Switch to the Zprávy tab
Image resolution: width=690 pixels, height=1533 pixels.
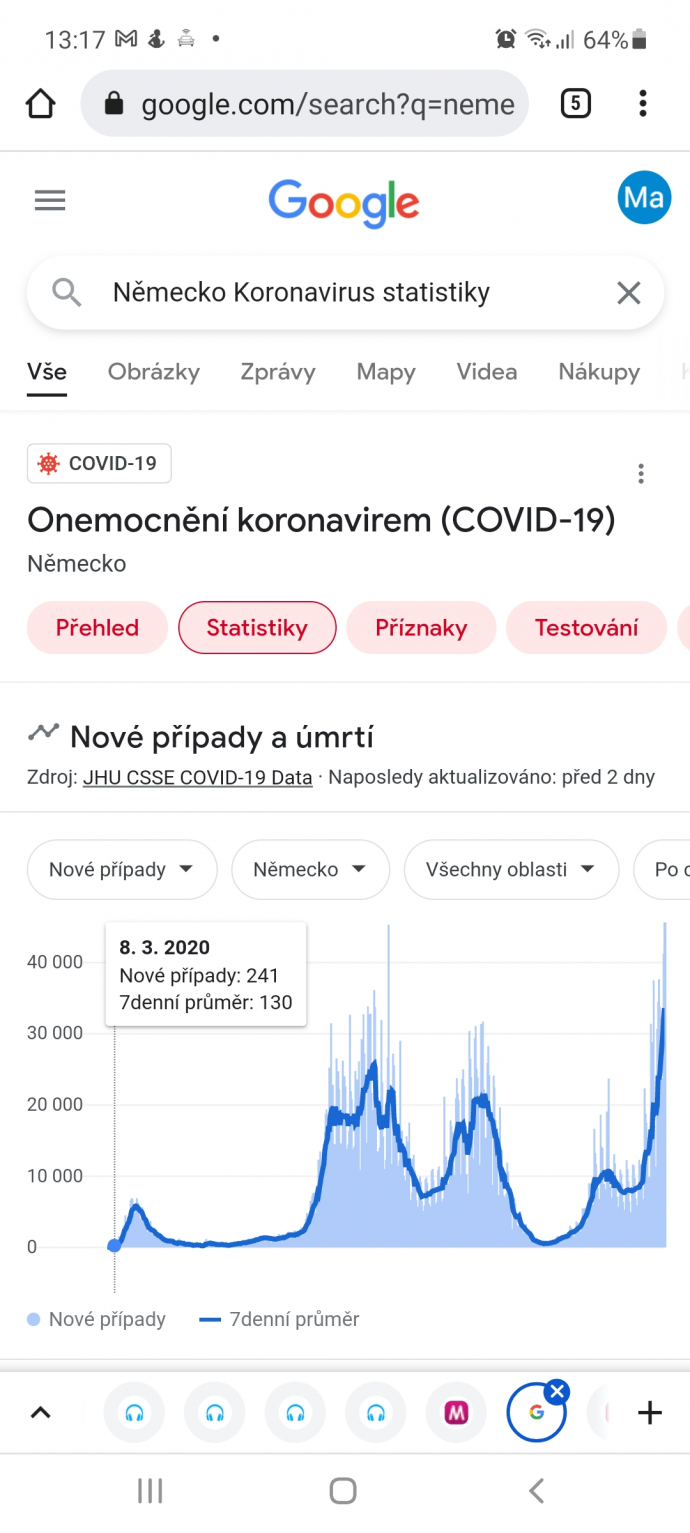point(278,372)
